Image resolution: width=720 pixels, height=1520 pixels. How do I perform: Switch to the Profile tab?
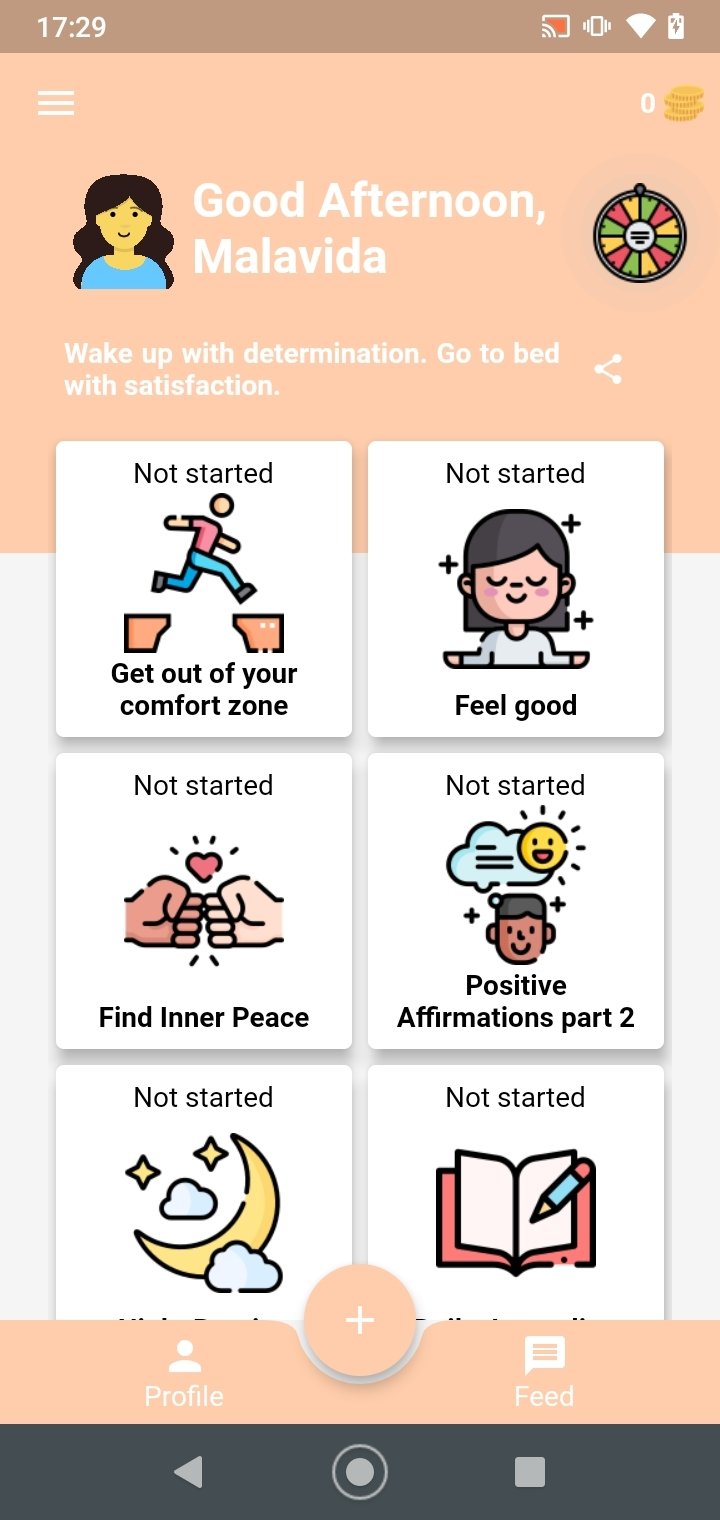coord(184,1373)
